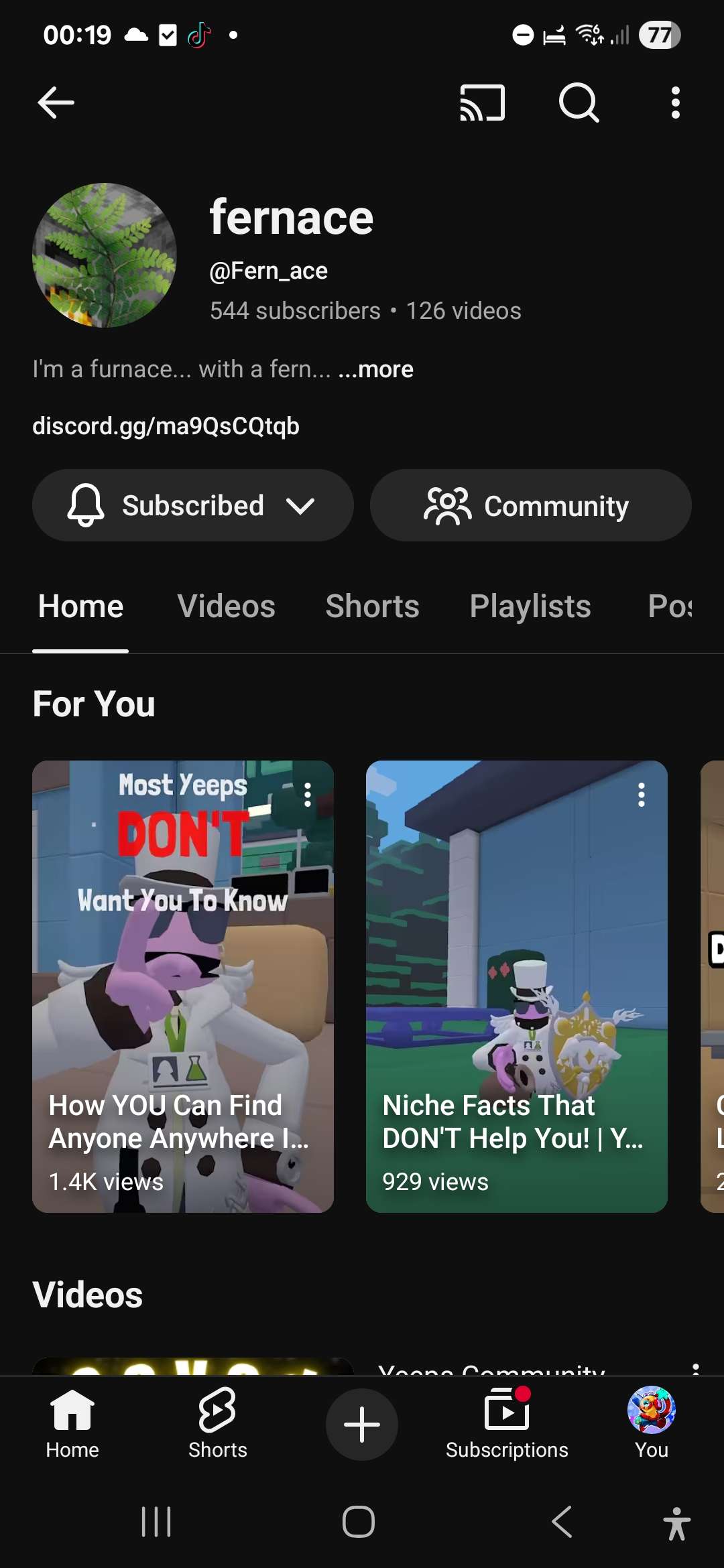
Task: Open the channel overflow menu
Action: tap(675, 103)
